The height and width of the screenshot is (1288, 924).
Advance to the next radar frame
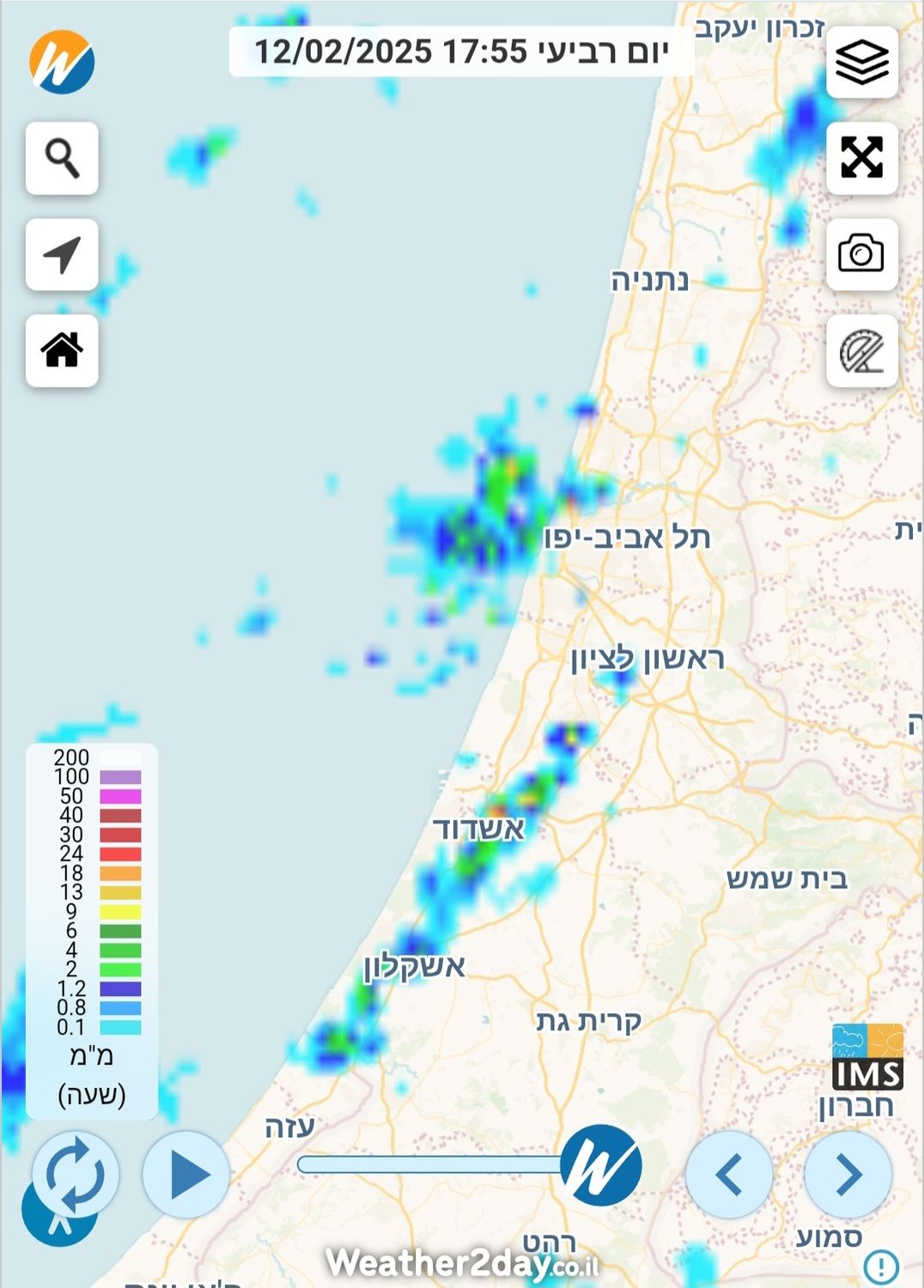848,1174
